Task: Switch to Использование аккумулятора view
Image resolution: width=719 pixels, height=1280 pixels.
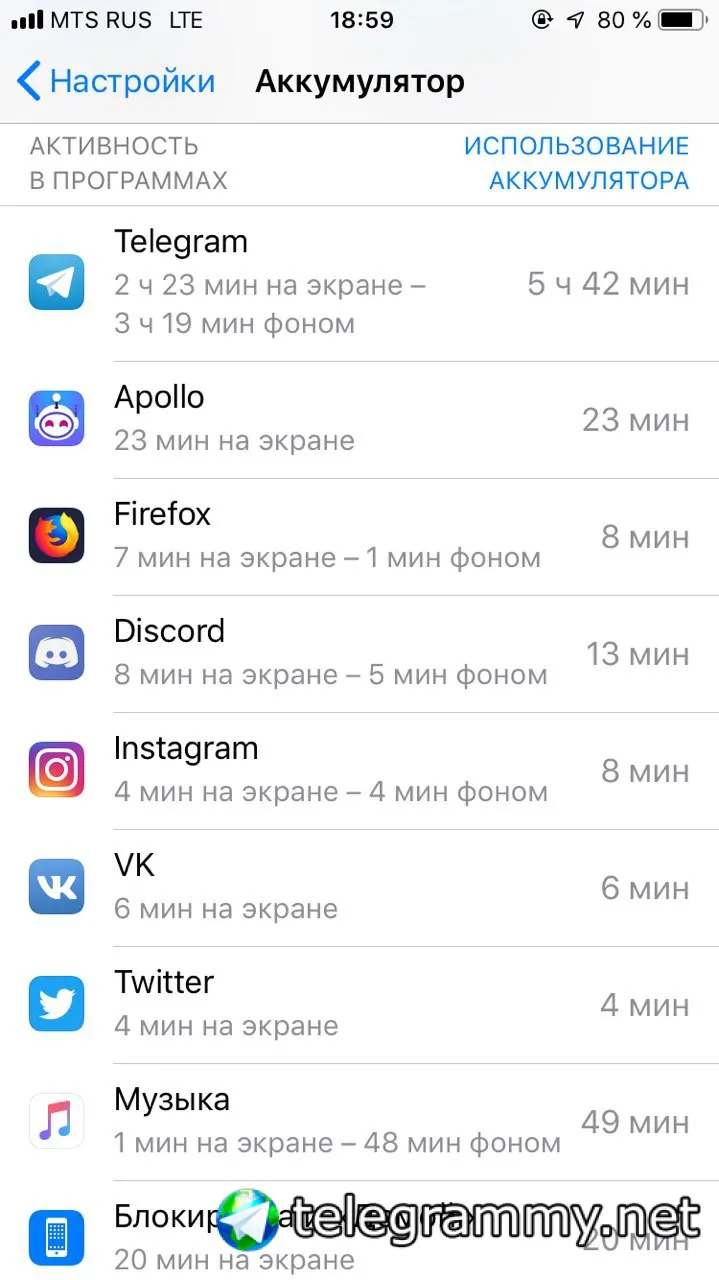Action: pos(576,163)
